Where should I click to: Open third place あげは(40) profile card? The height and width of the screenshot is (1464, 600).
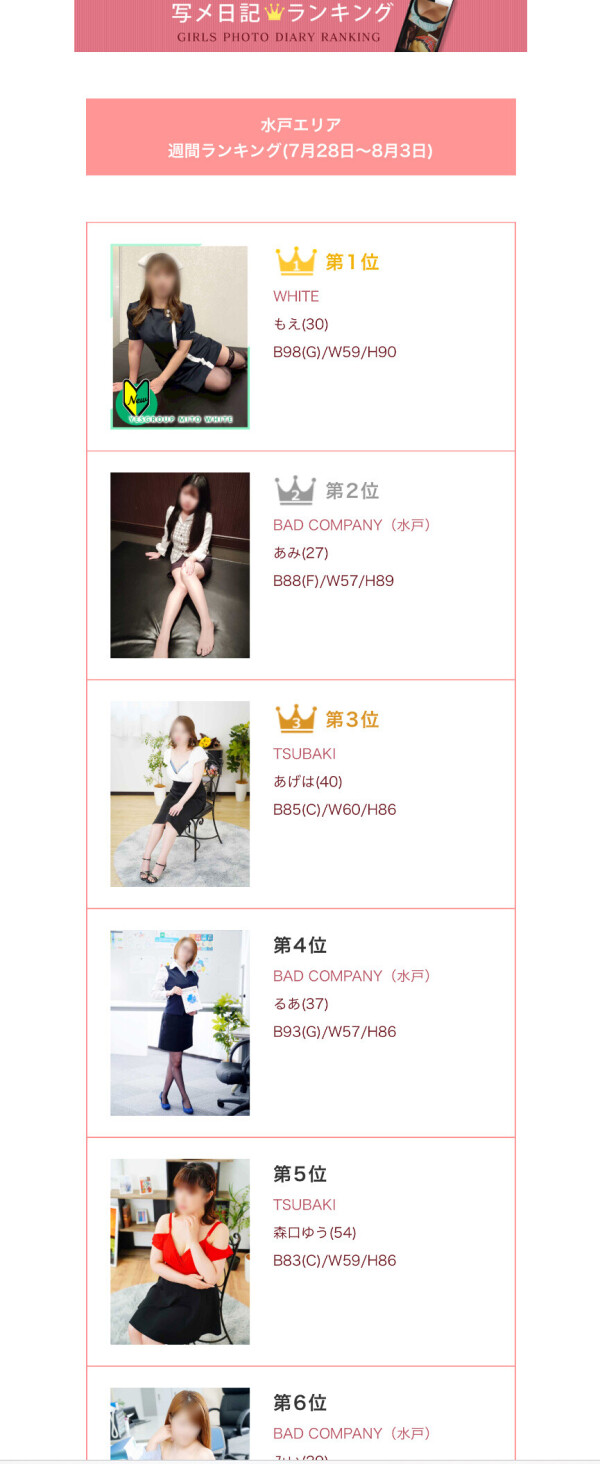[x=300, y=794]
